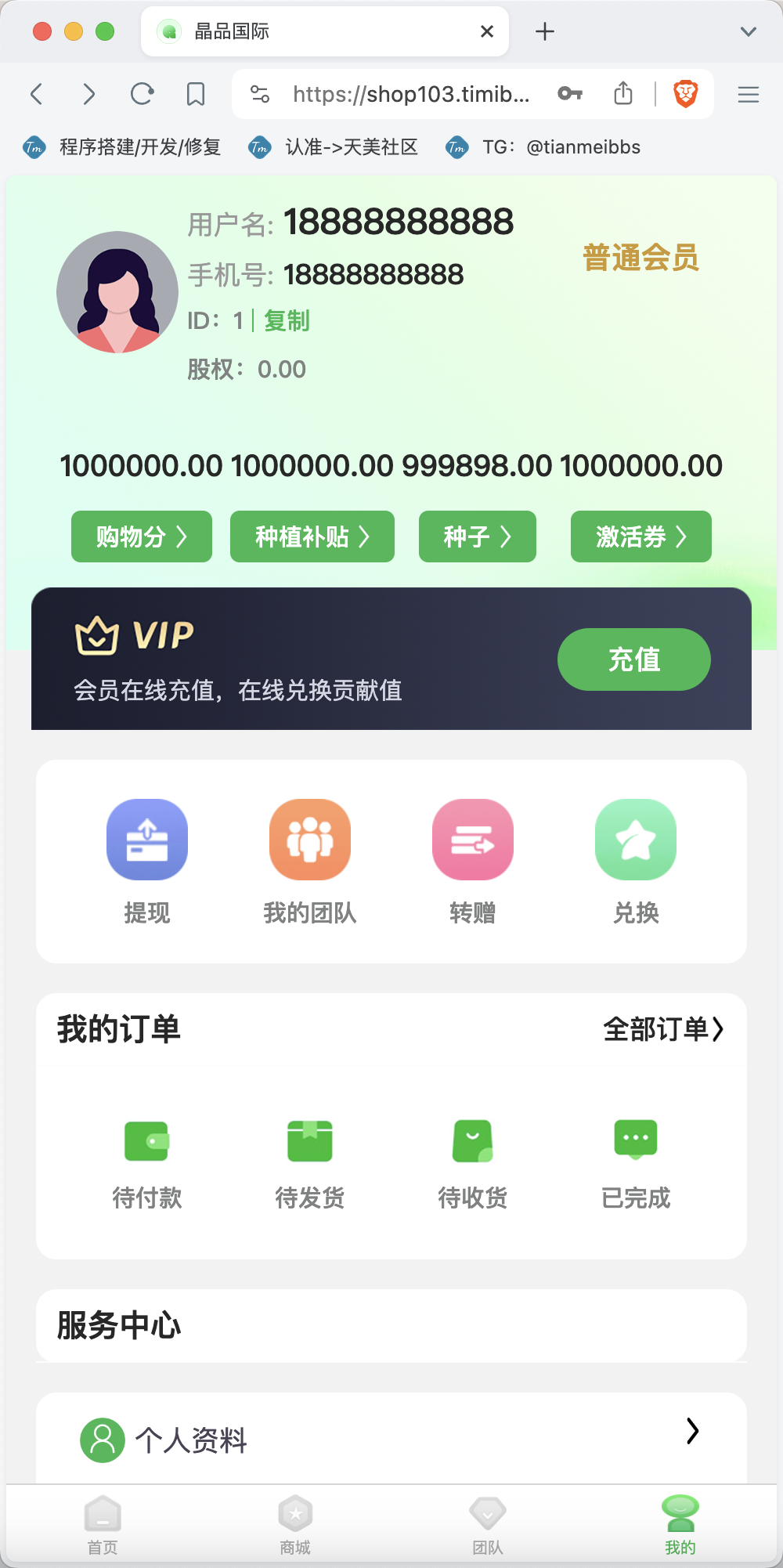Open the 个人资料 row

coord(391,1439)
